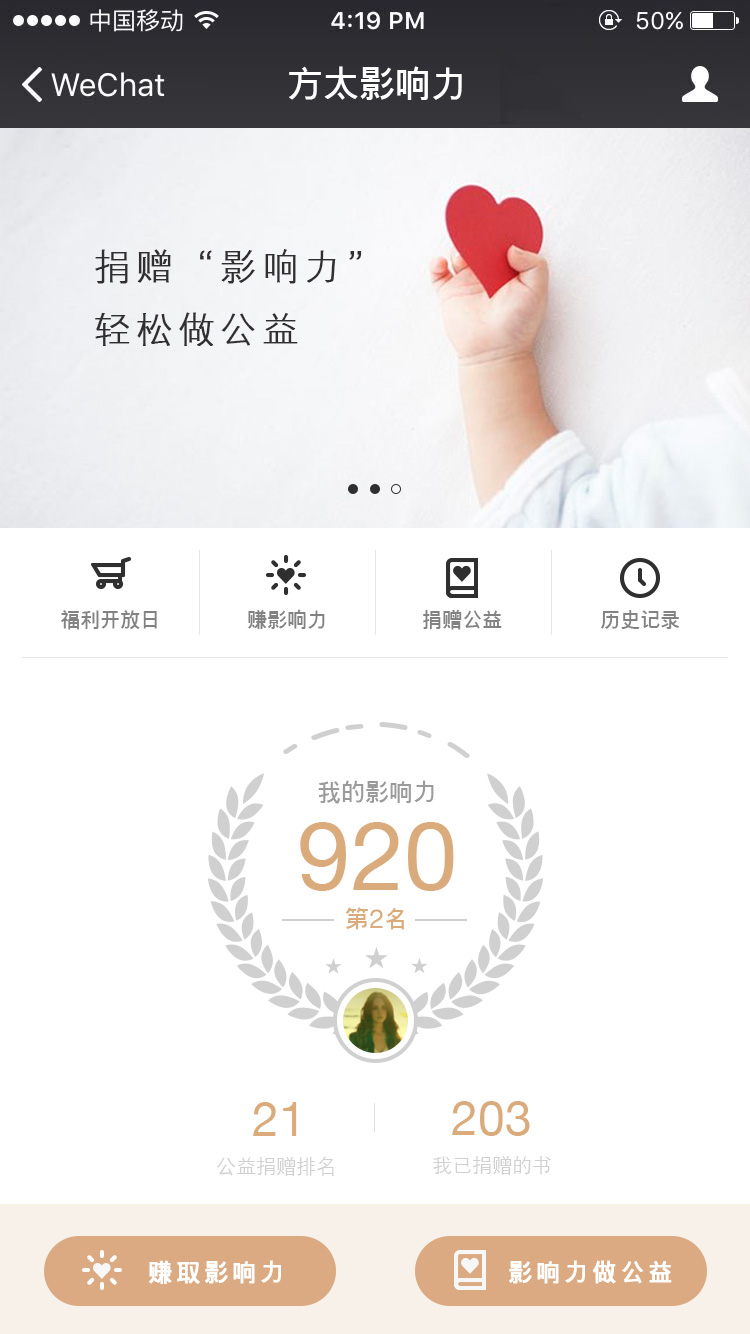Open 捐赠公益 shortcut
Image resolution: width=750 pixels, height=1334 pixels.
(462, 593)
